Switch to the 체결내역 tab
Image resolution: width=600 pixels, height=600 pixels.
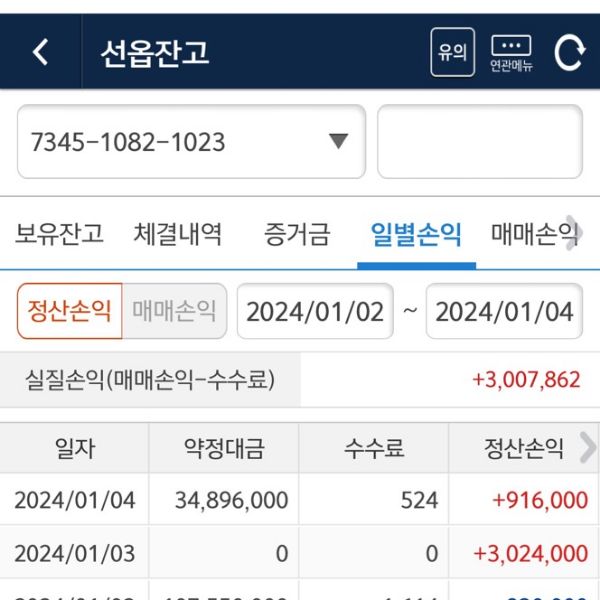click(178, 236)
